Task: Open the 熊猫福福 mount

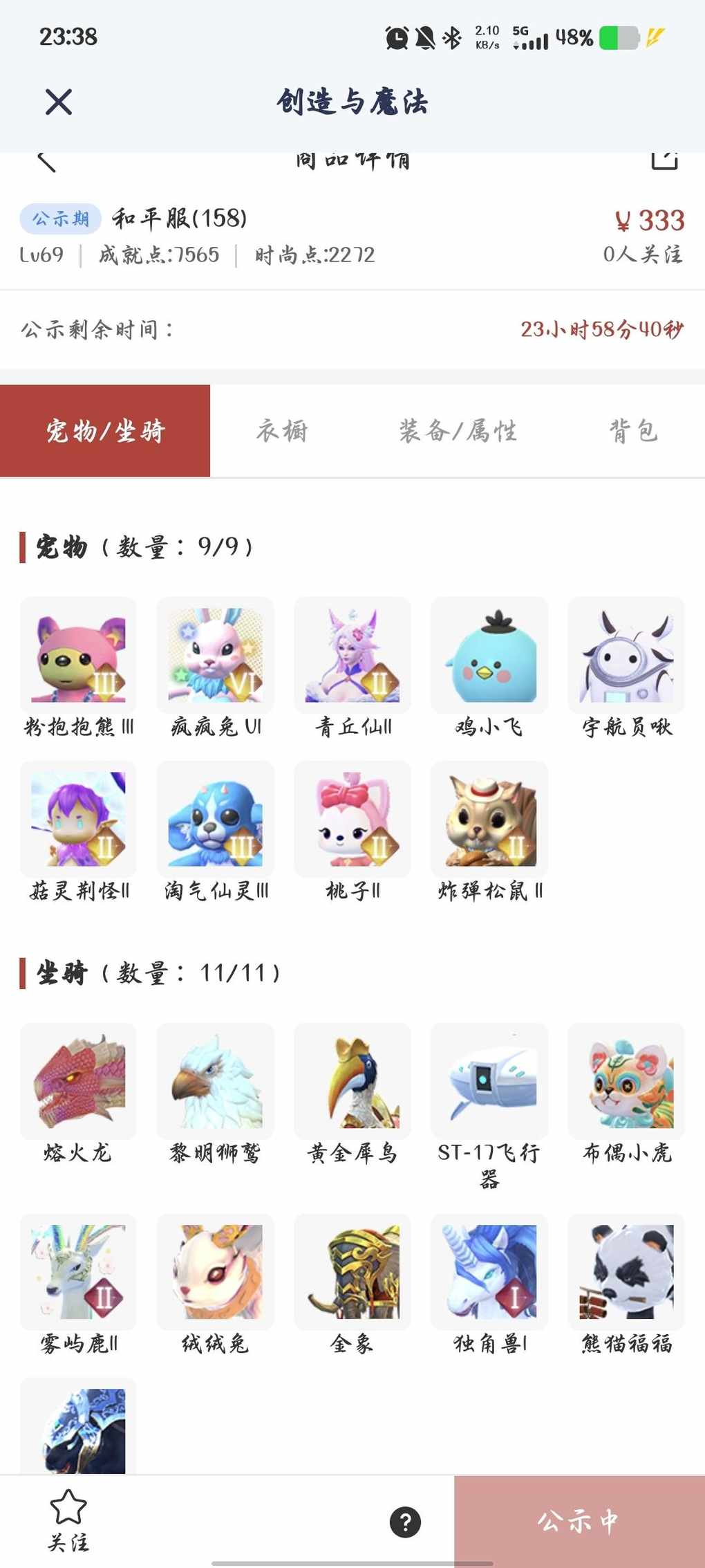Action: point(626,1272)
